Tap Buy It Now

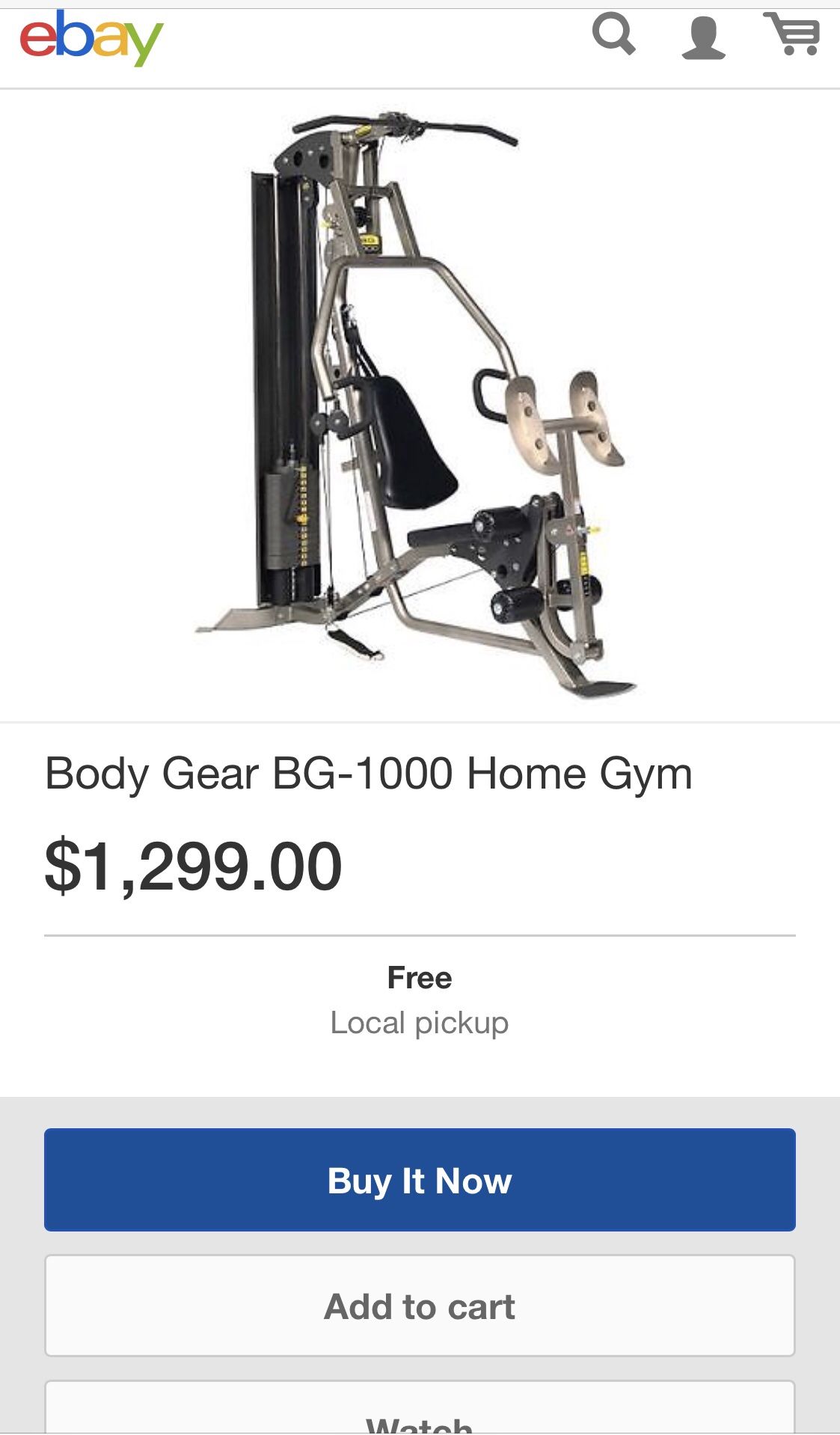click(420, 1180)
